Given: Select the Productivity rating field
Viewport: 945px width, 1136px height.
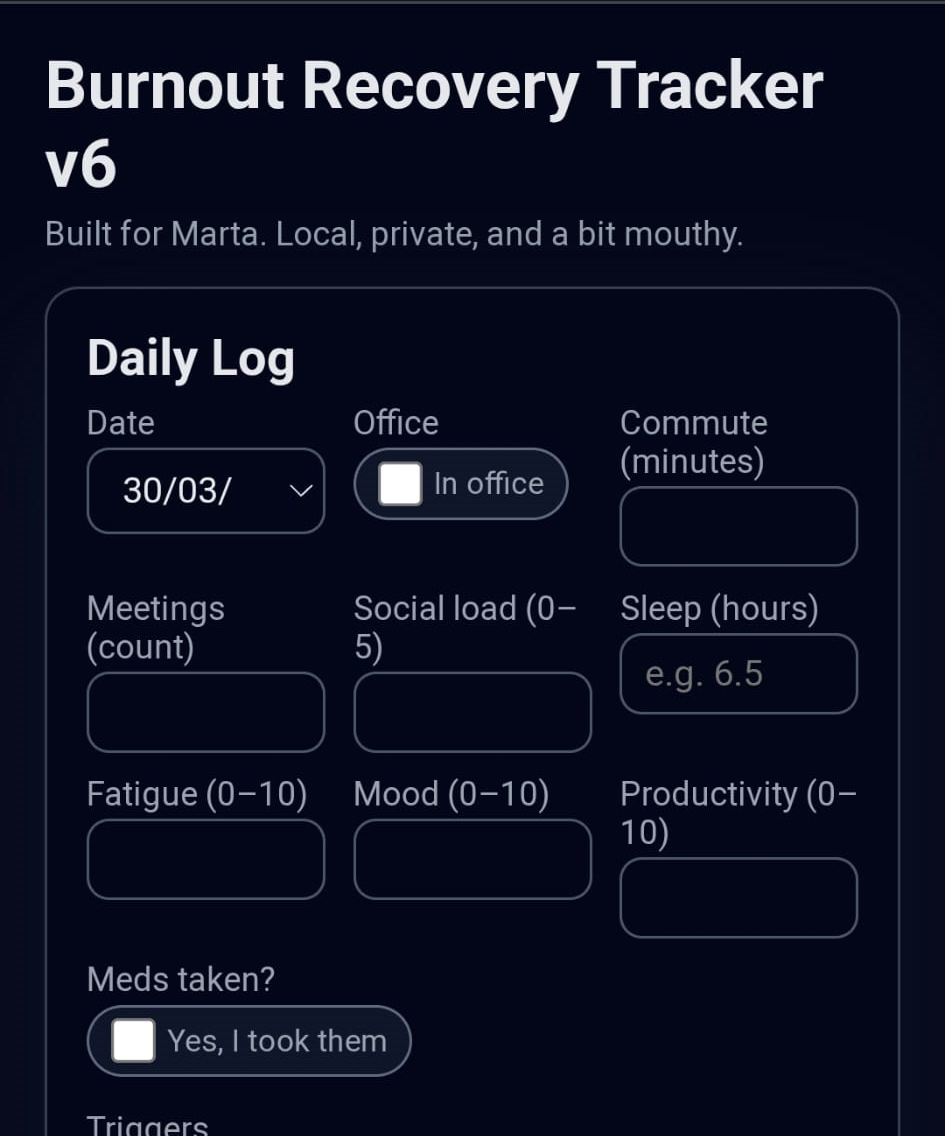Looking at the screenshot, I should click(738, 897).
